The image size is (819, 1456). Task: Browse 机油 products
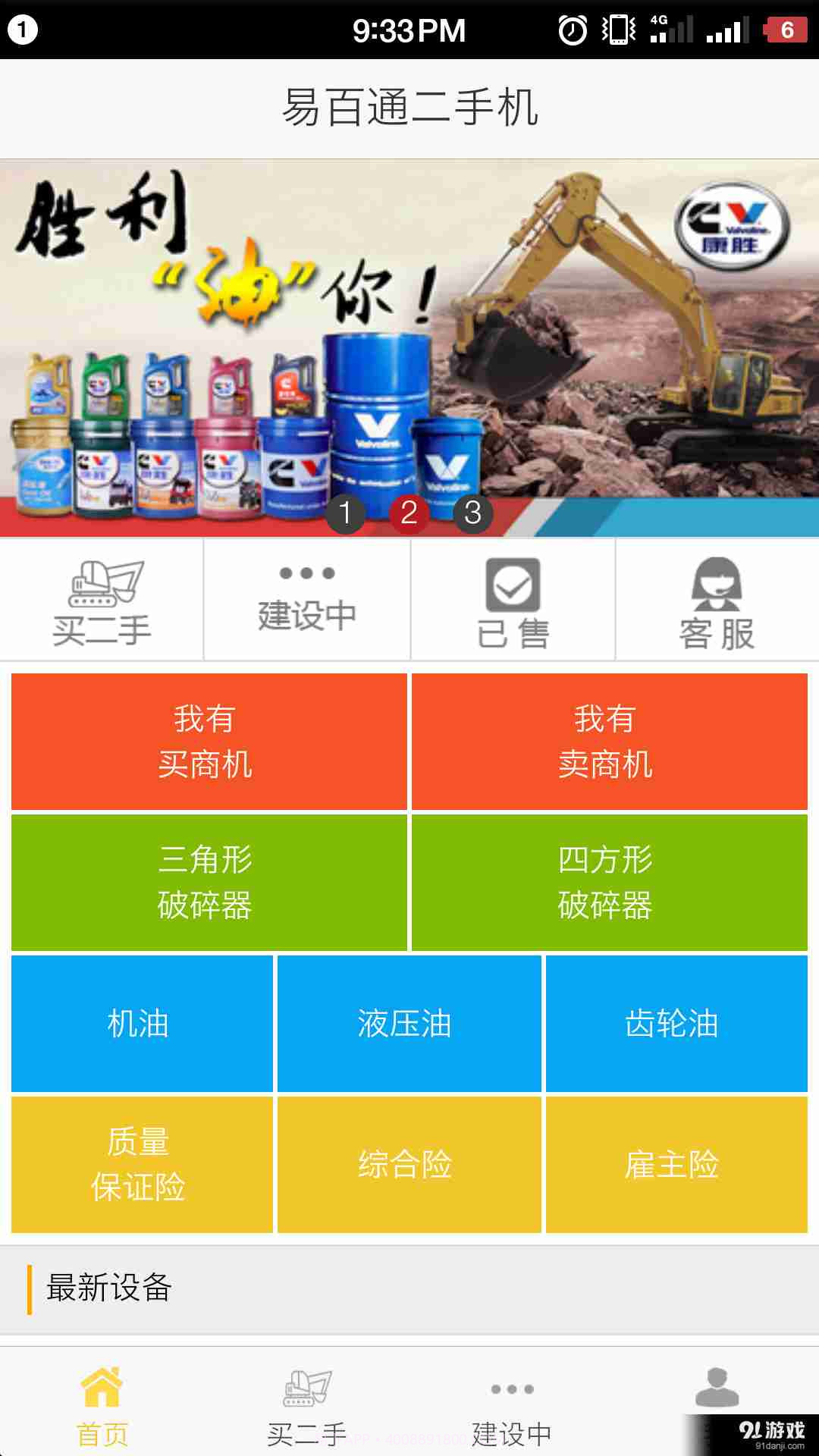[x=142, y=1022]
